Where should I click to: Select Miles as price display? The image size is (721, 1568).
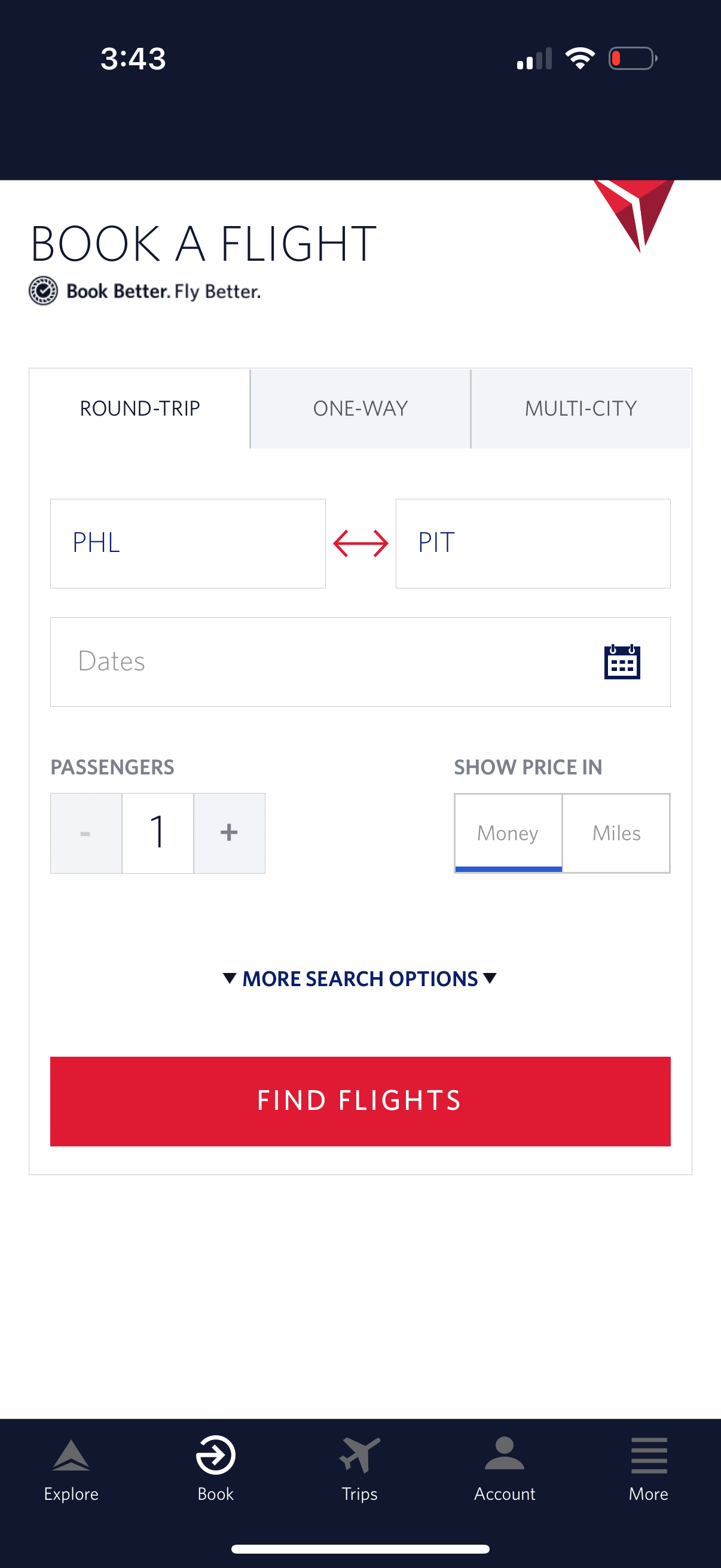pyautogui.click(x=616, y=832)
